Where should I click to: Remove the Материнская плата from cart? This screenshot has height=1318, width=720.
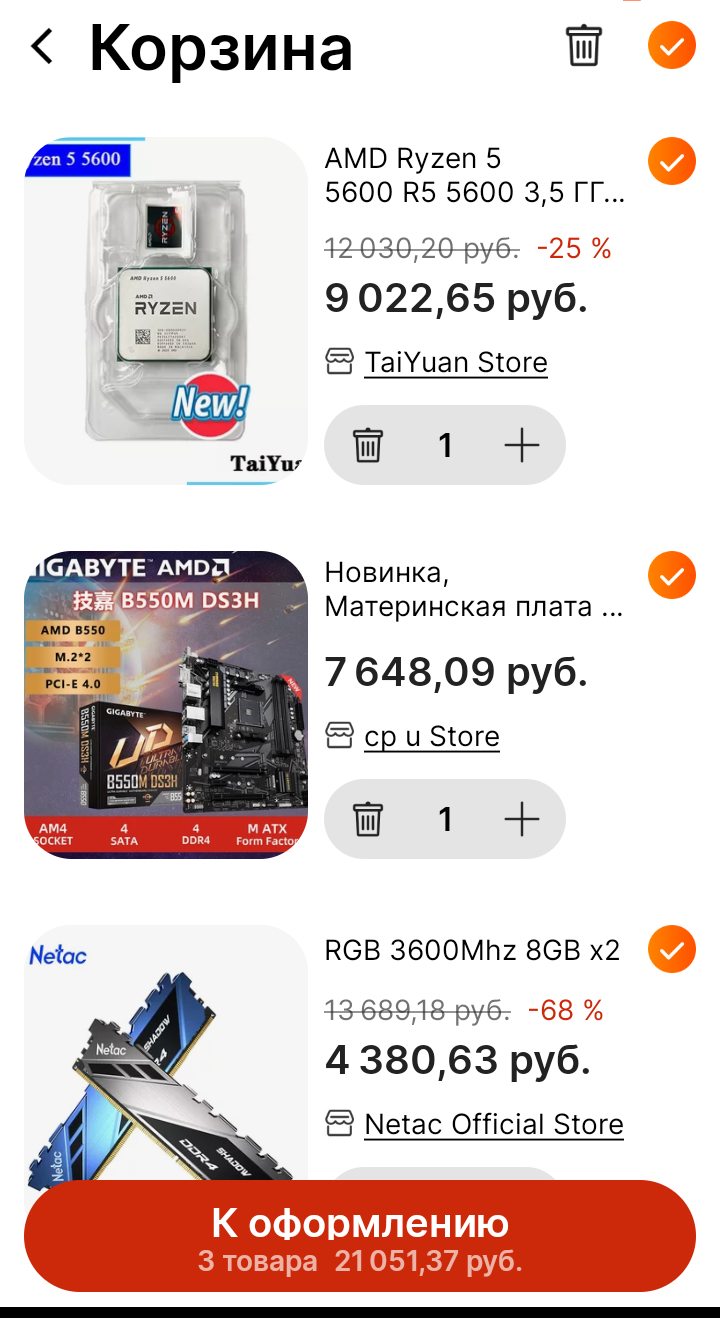click(x=368, y=820)
